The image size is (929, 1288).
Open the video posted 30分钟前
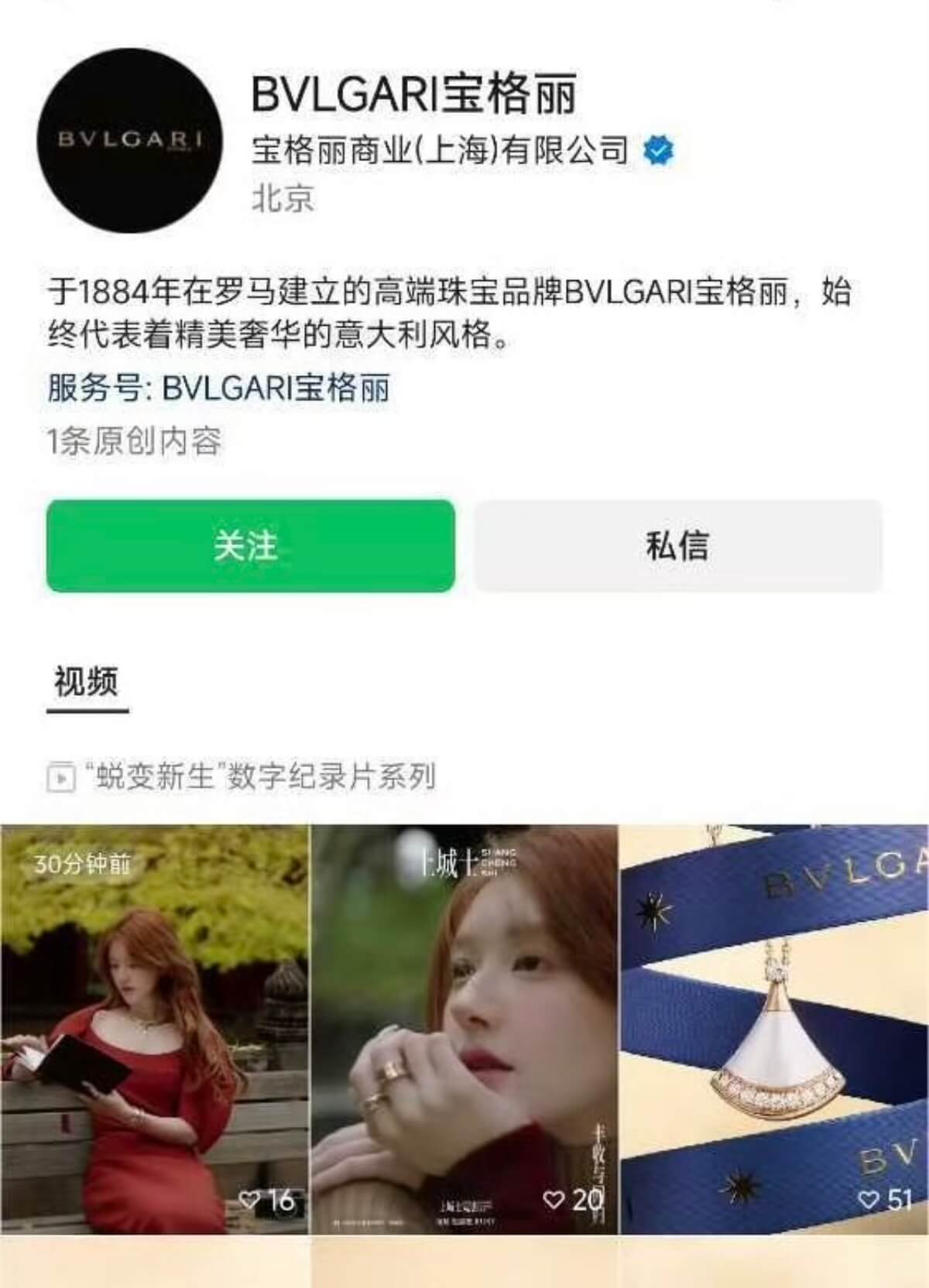(154, 1029)
